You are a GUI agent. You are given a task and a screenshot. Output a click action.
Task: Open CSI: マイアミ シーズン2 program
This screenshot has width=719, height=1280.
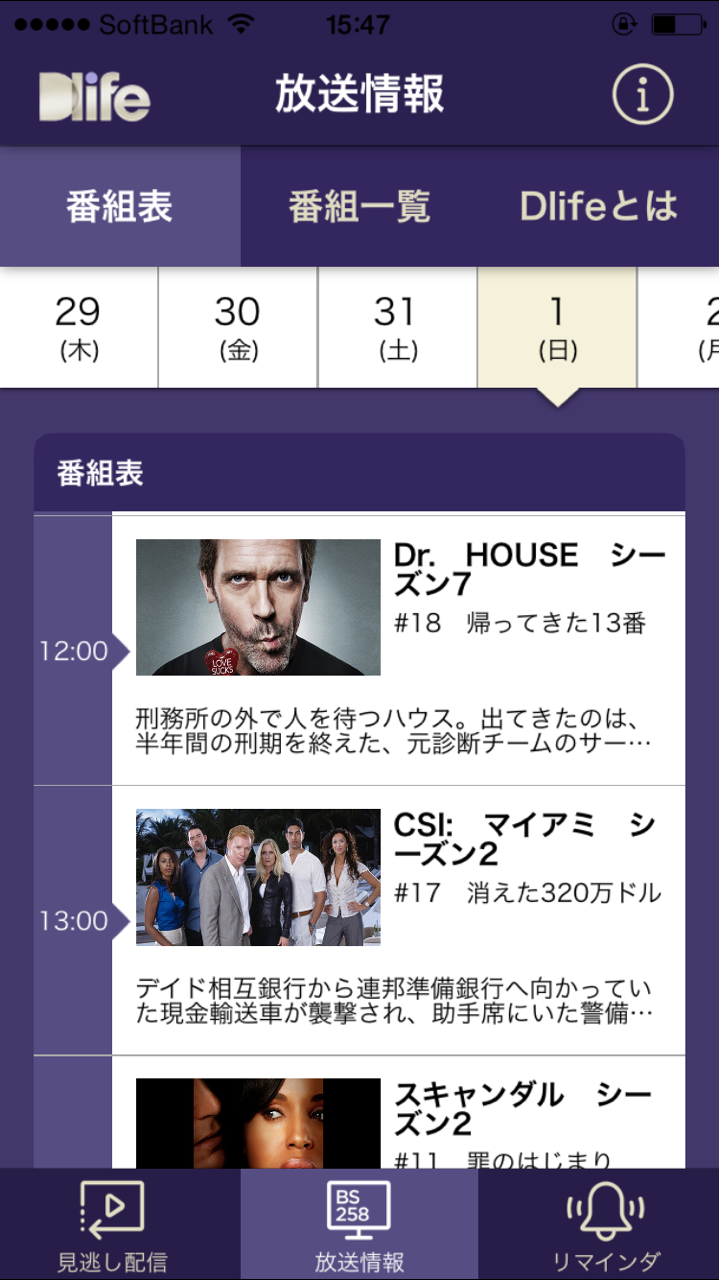pos(398,920)
